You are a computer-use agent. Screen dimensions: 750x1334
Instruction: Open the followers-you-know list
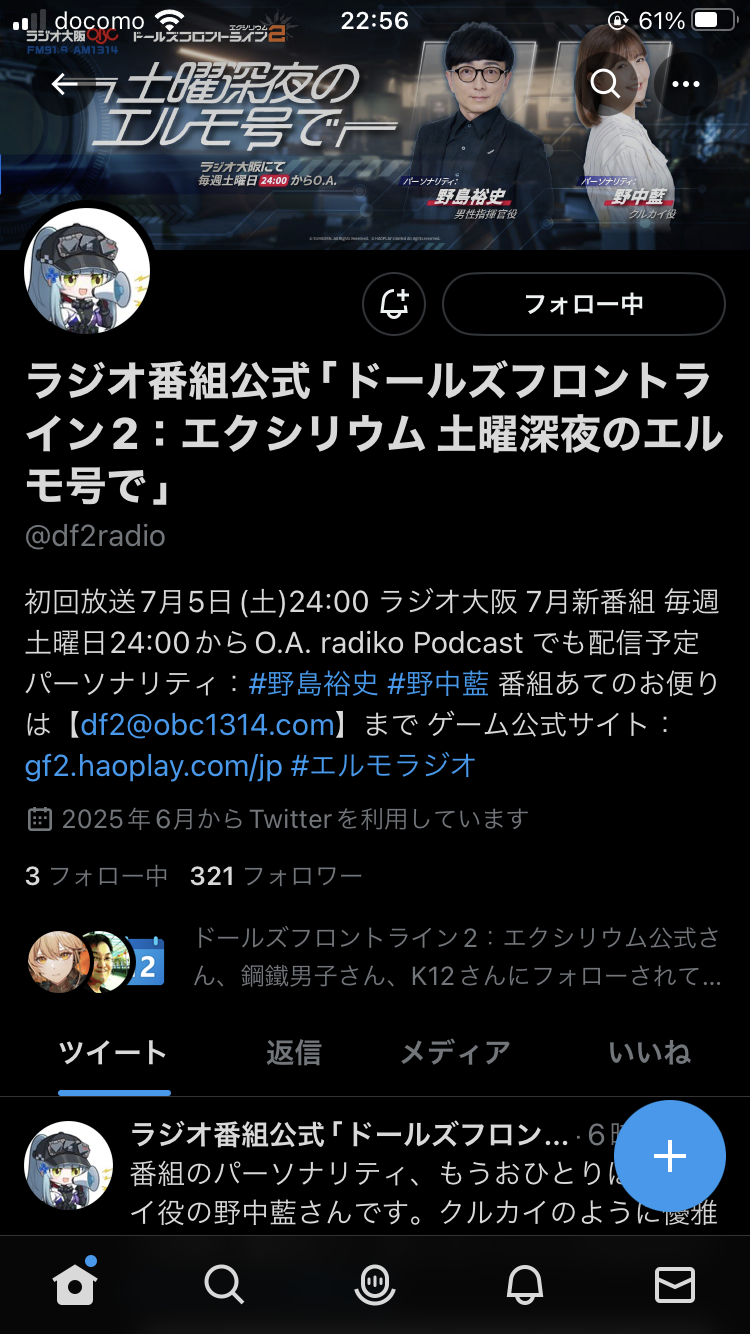tap(375, 958)
